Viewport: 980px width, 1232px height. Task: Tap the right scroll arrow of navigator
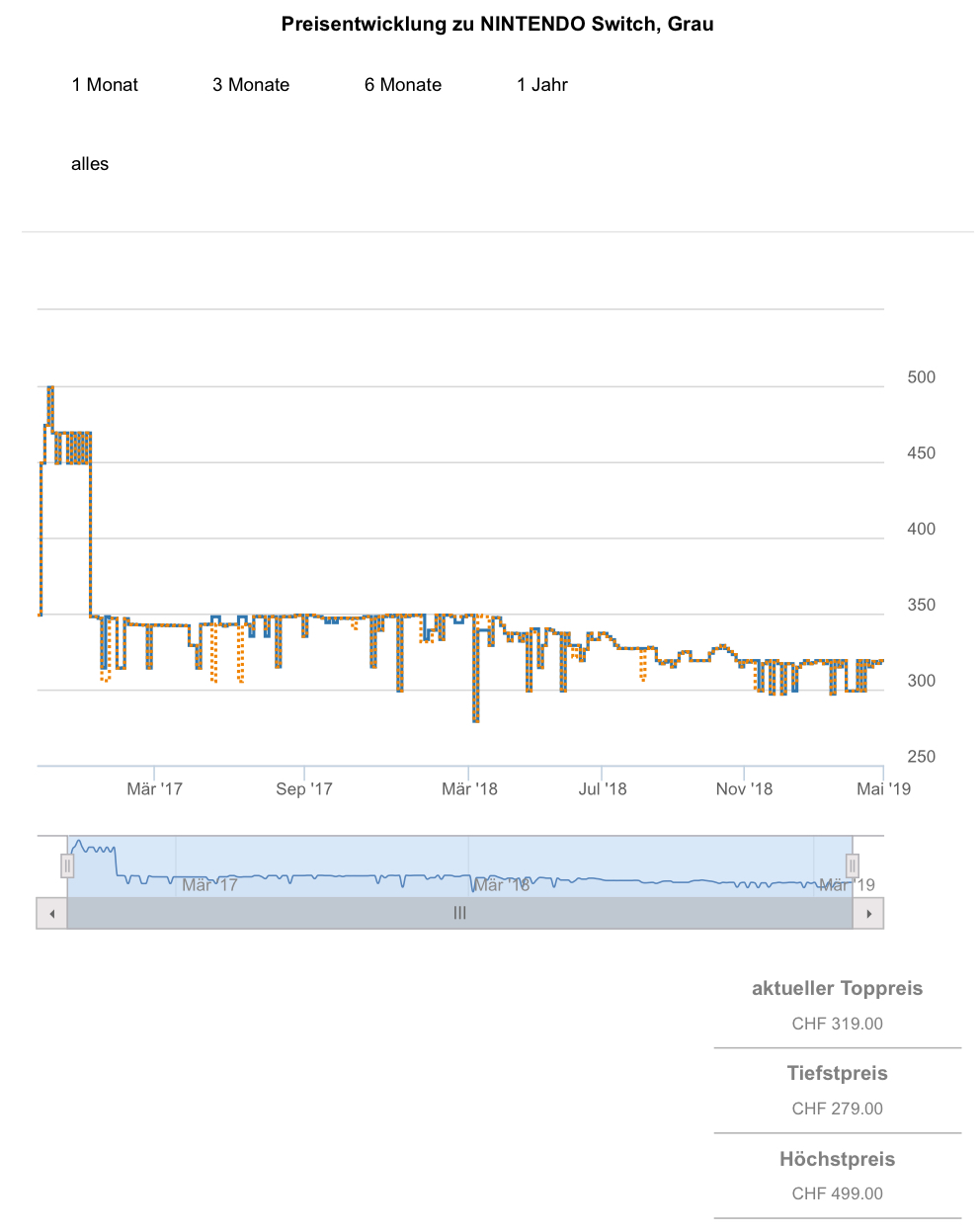click(869, 914)
